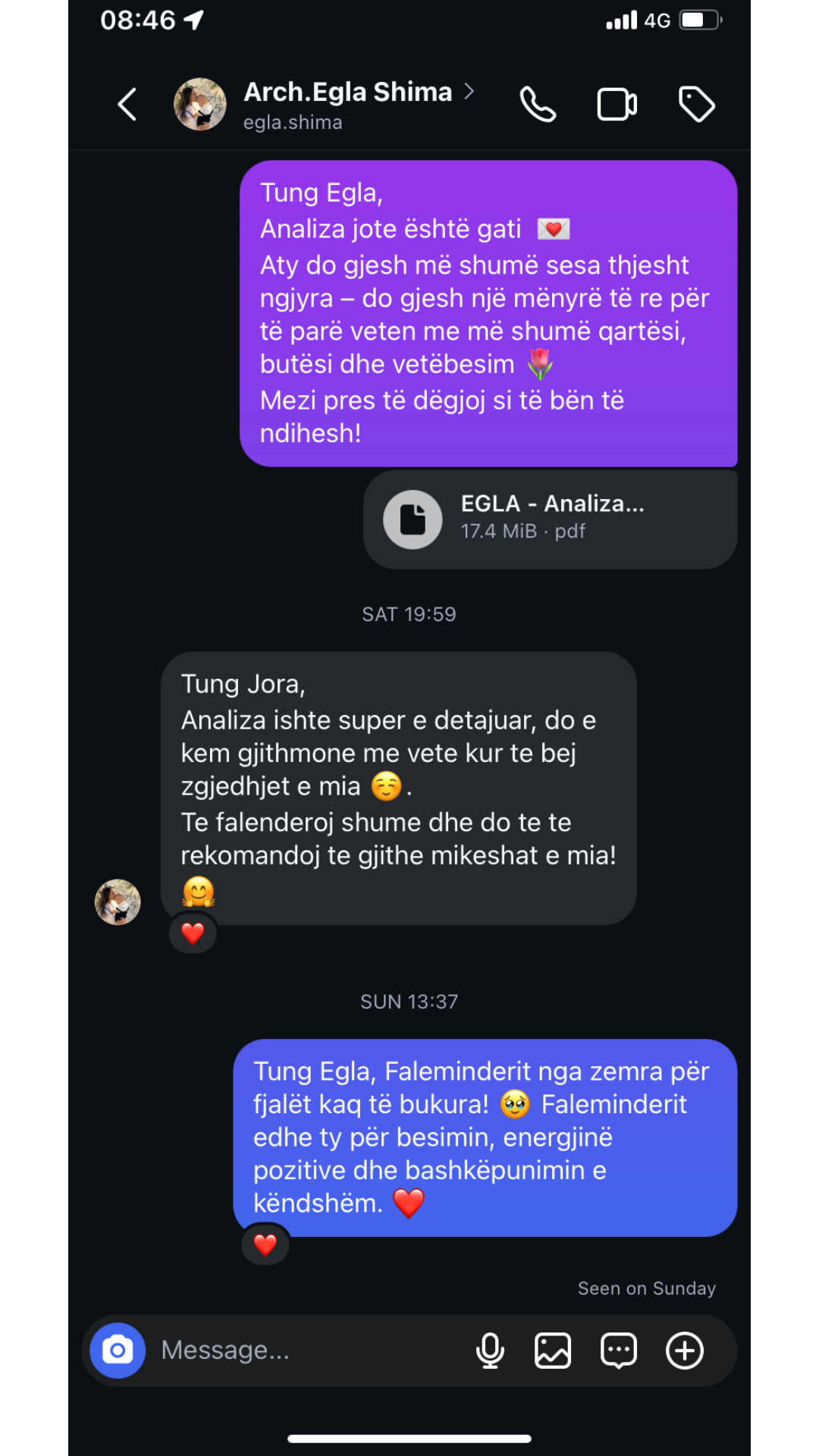Tap the Message text field
The width and height of the screenshot is (819, 1456).
(x=303, y=1351)
